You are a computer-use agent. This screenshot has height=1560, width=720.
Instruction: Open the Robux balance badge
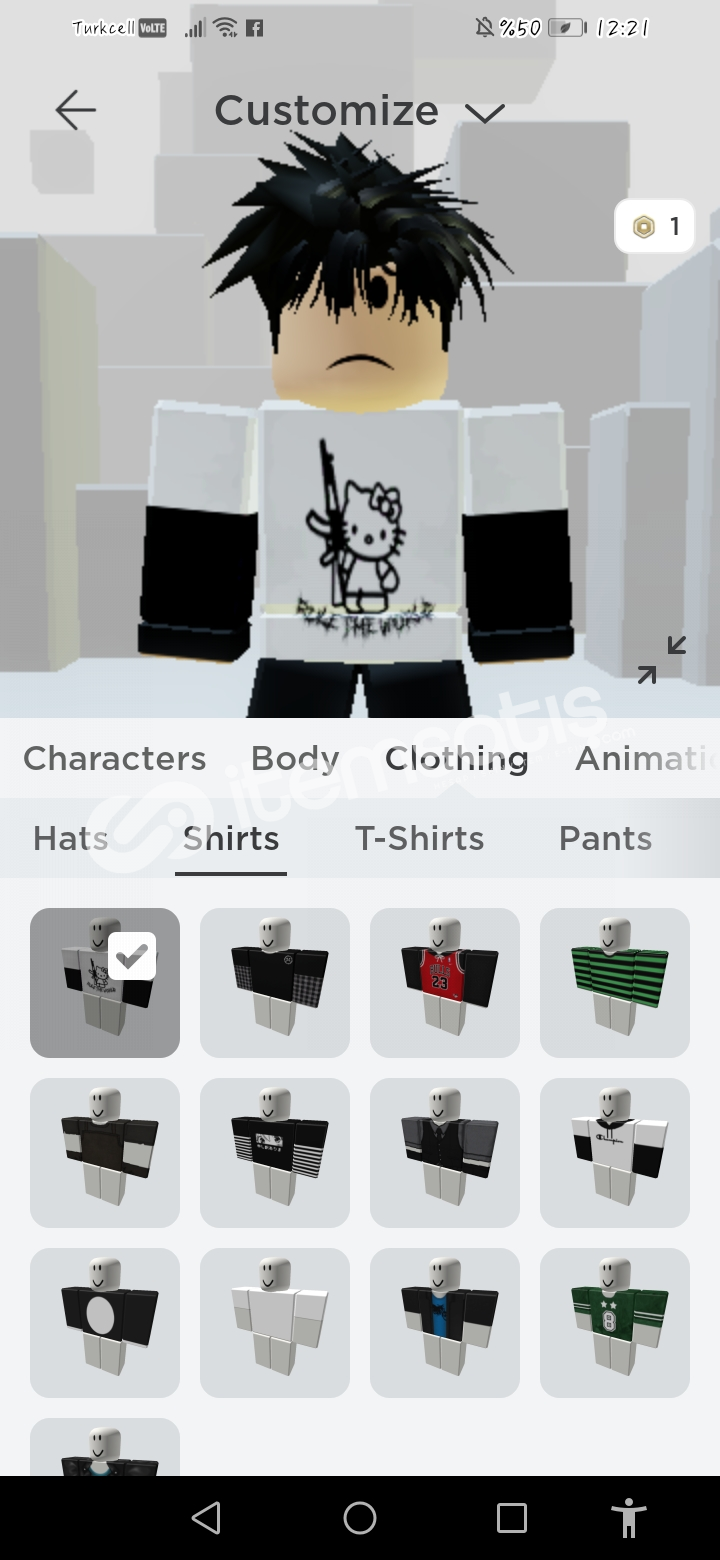click(x=654, y=227)
